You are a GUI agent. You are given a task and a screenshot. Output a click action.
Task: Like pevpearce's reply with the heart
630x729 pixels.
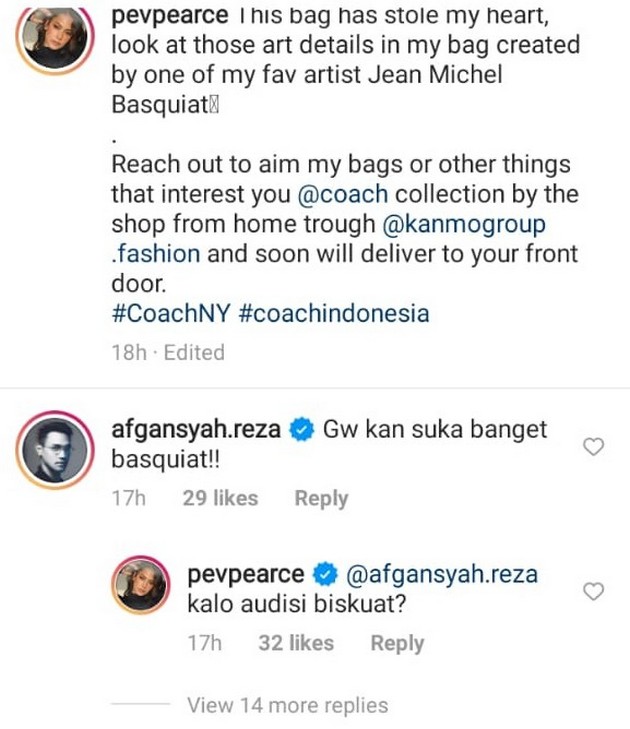pos(593,592)
